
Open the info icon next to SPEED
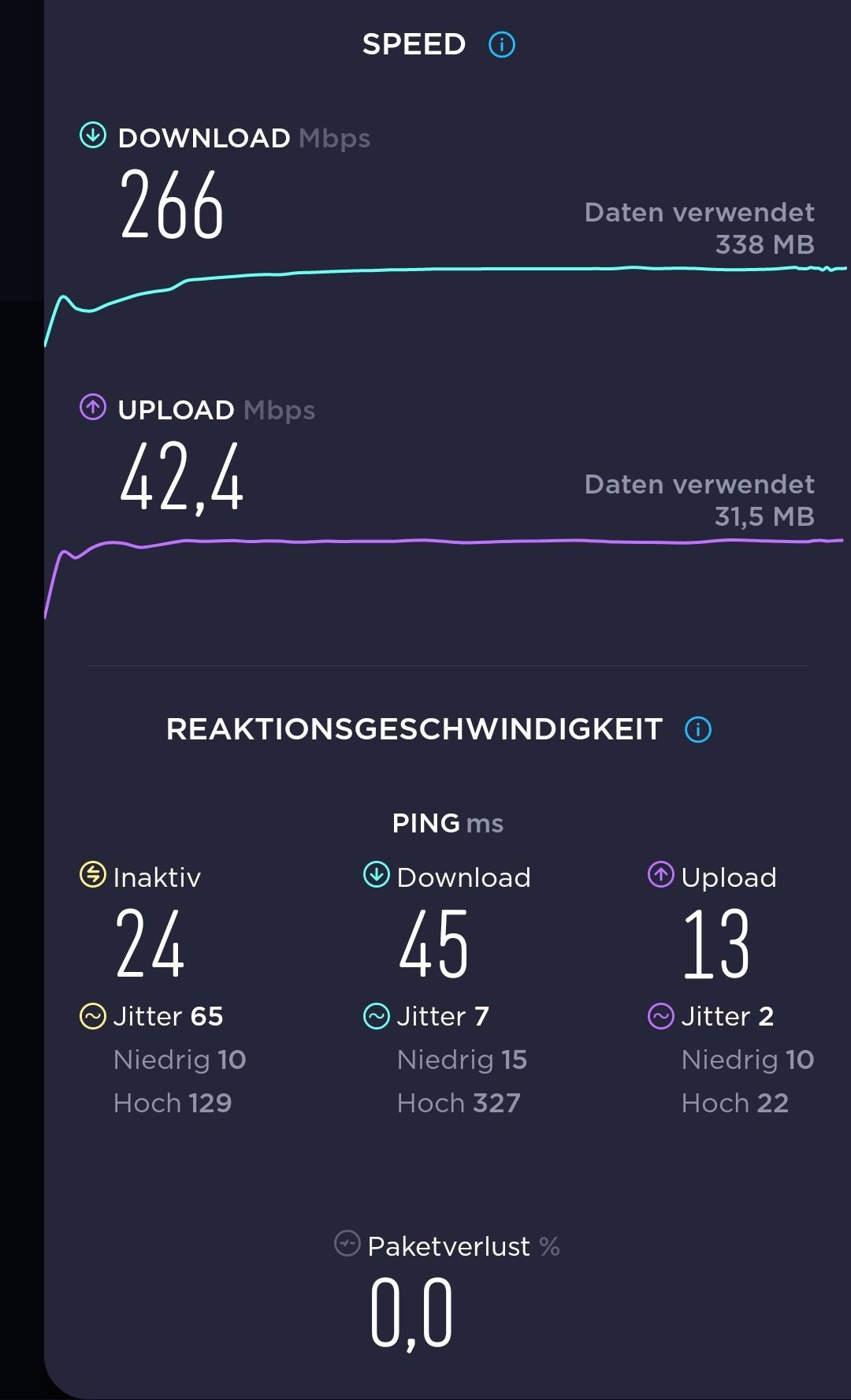click(x=502, y=45)
